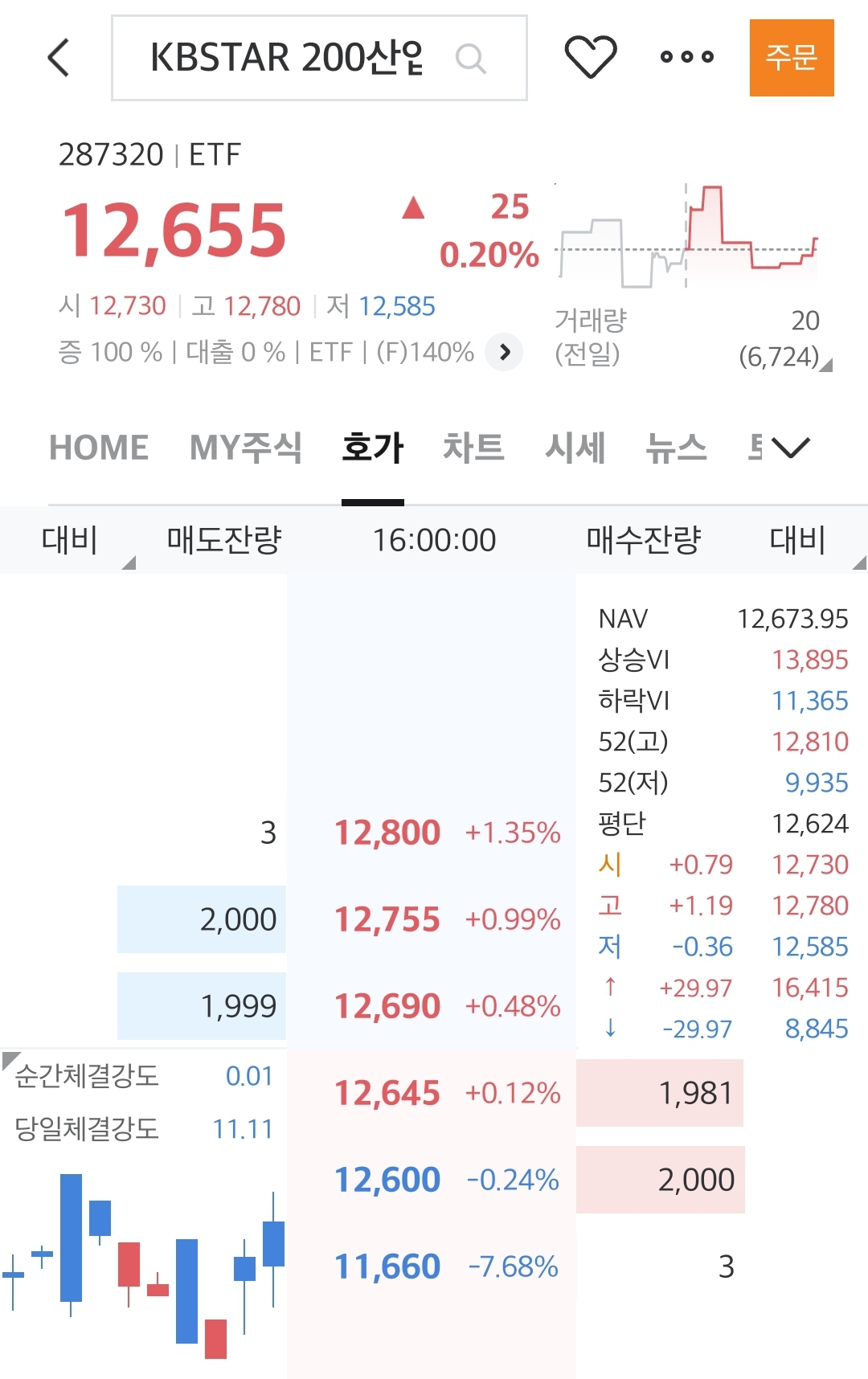The image size is (868, 1379).
Task: Switch to the 차트 tab
Action: 474,448
